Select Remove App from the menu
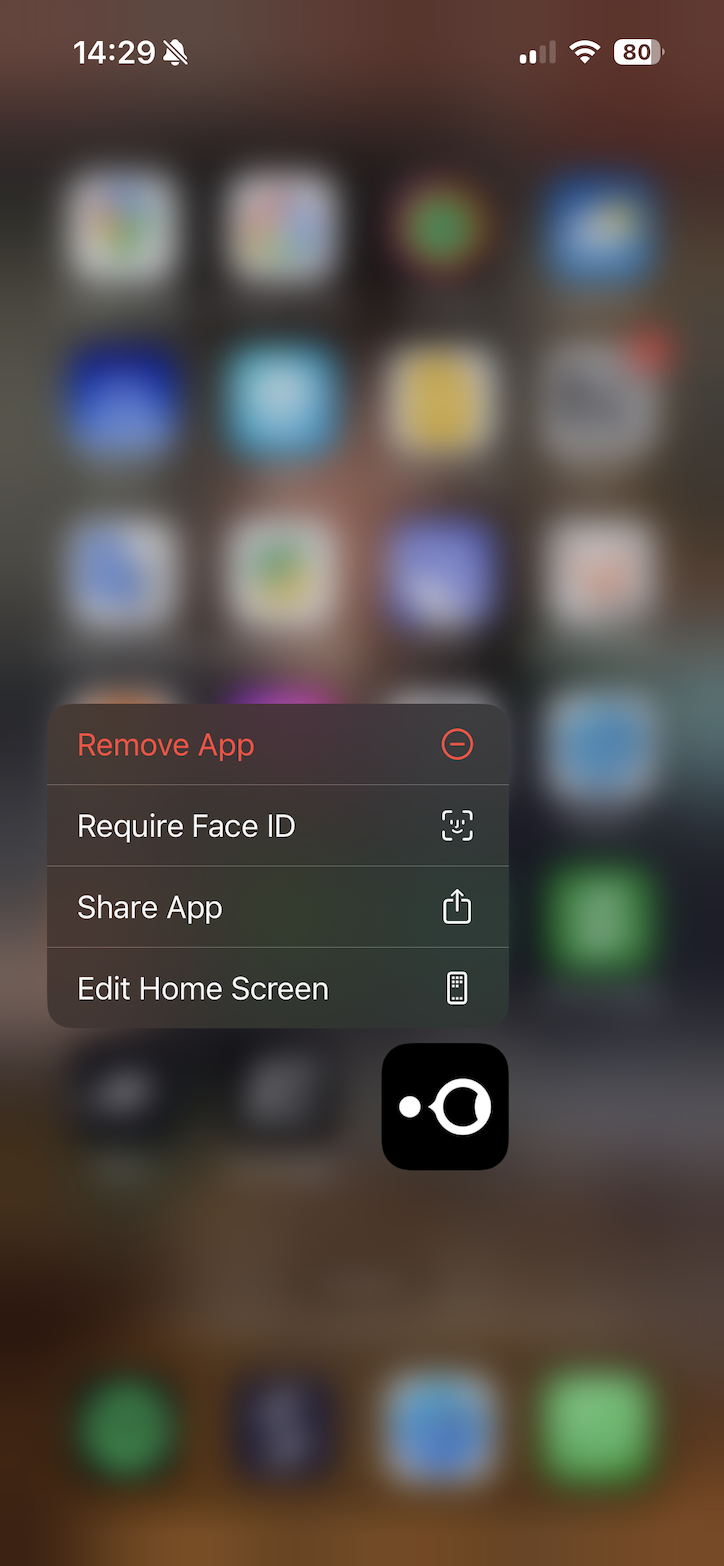The height and width of the screenshot is (1566, 724). [277, 745]
